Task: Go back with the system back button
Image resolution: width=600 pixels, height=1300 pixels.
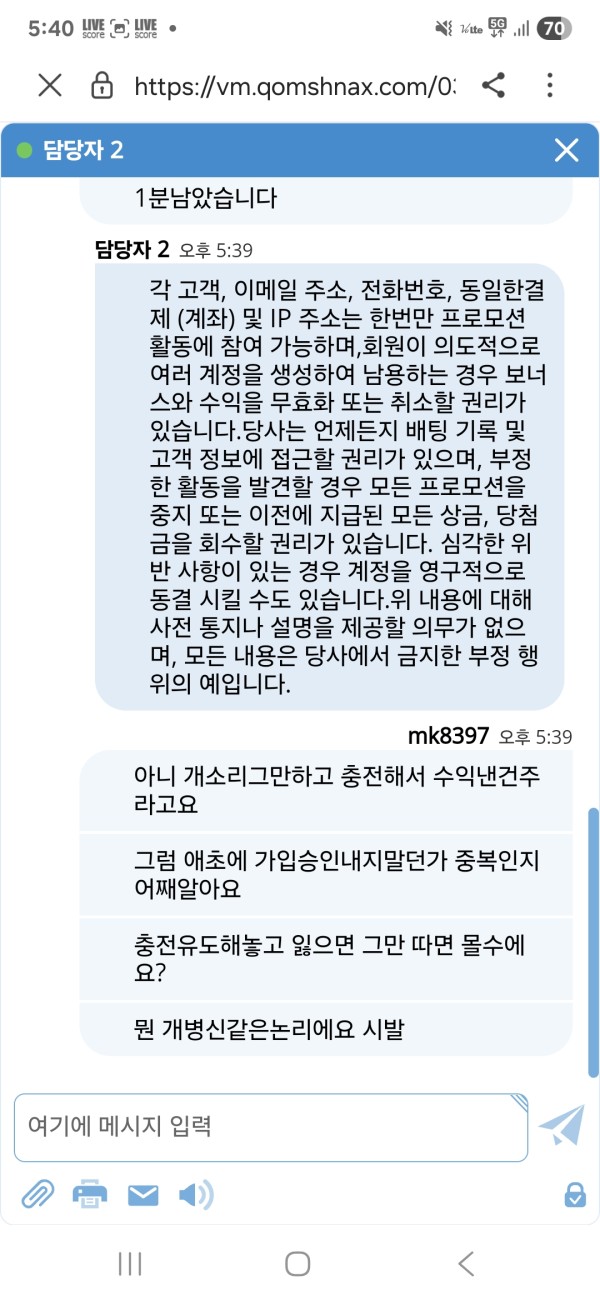Action: [465, 1264]
